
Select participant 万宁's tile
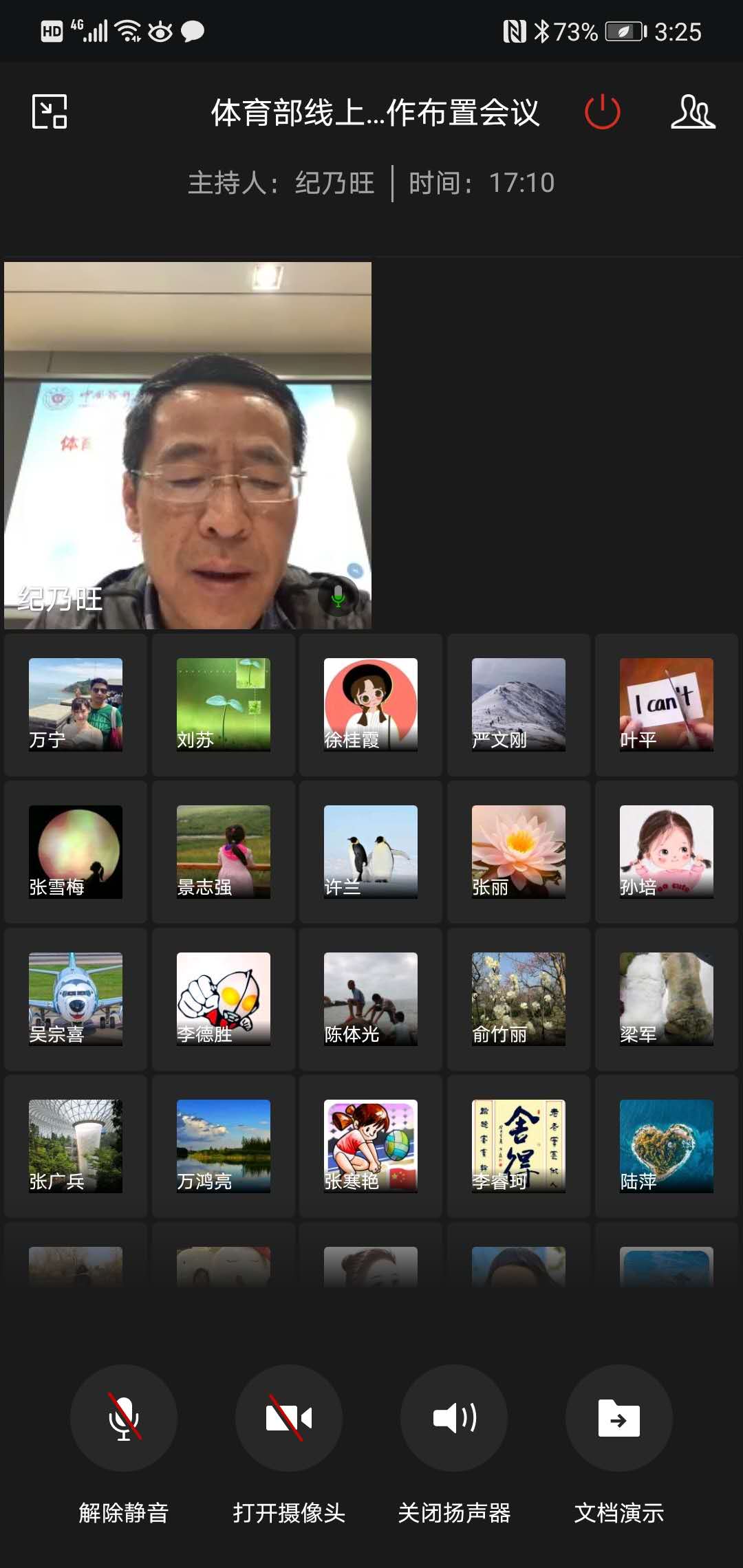[76, 705]
